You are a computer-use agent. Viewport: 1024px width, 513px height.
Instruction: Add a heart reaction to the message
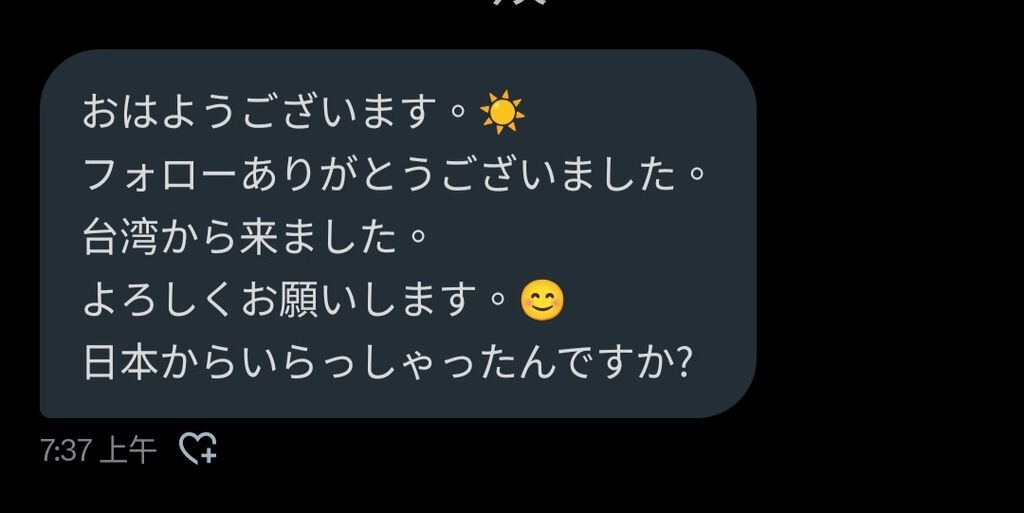[x=197, y=449]
